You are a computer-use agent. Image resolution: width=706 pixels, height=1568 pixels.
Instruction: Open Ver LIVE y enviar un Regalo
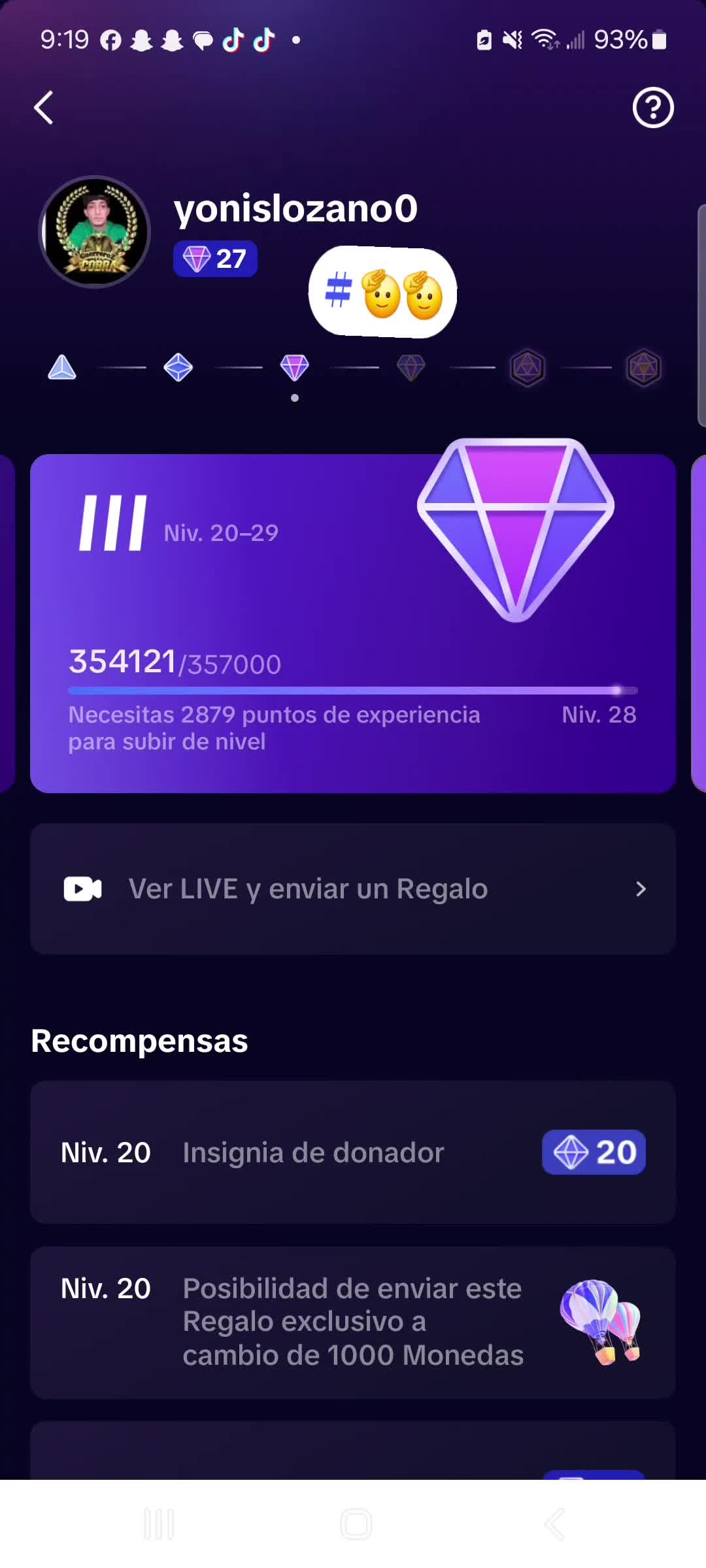[353, 889]
